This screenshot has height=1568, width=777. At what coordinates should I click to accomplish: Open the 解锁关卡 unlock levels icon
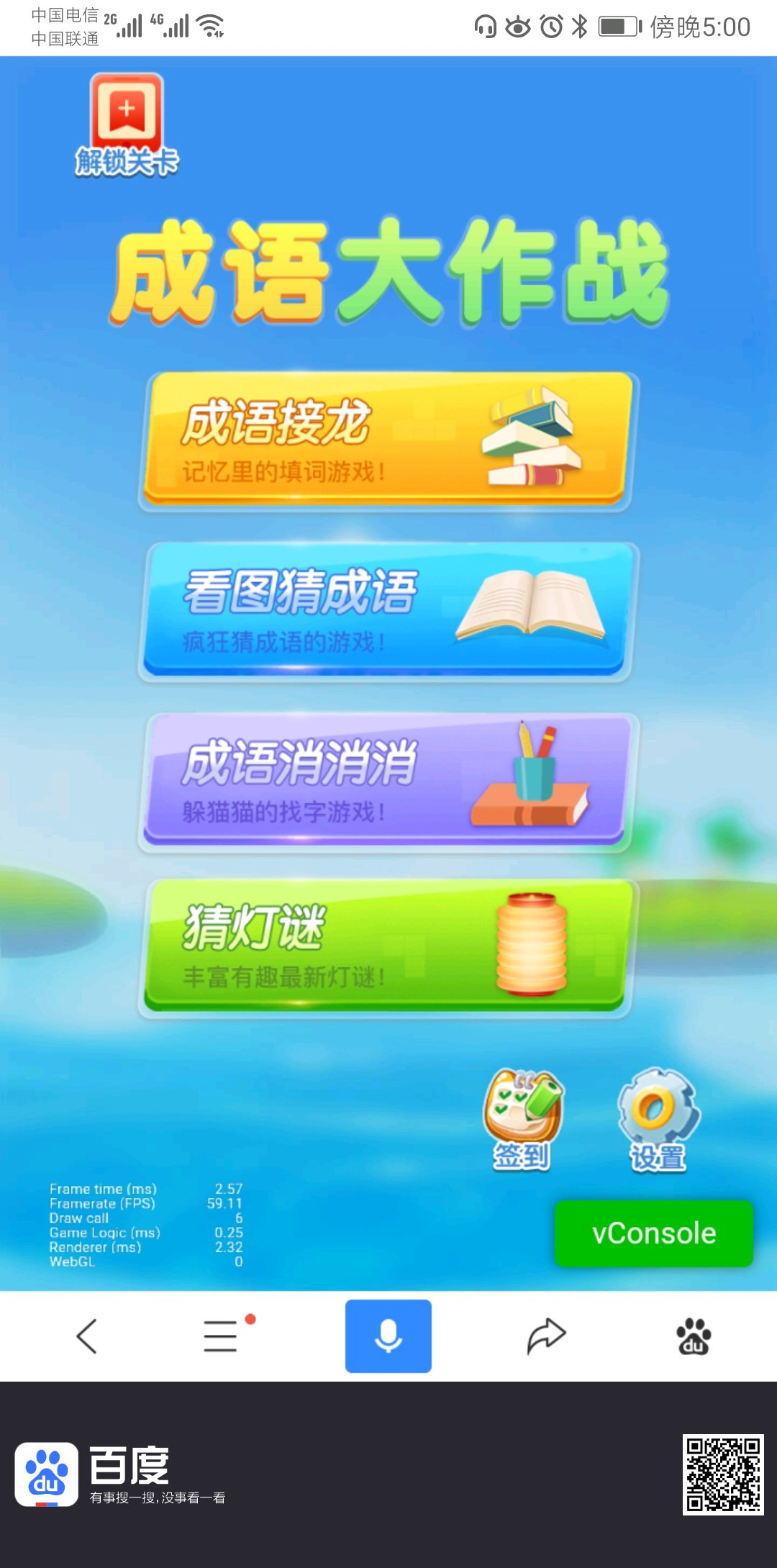coord(127,124)
